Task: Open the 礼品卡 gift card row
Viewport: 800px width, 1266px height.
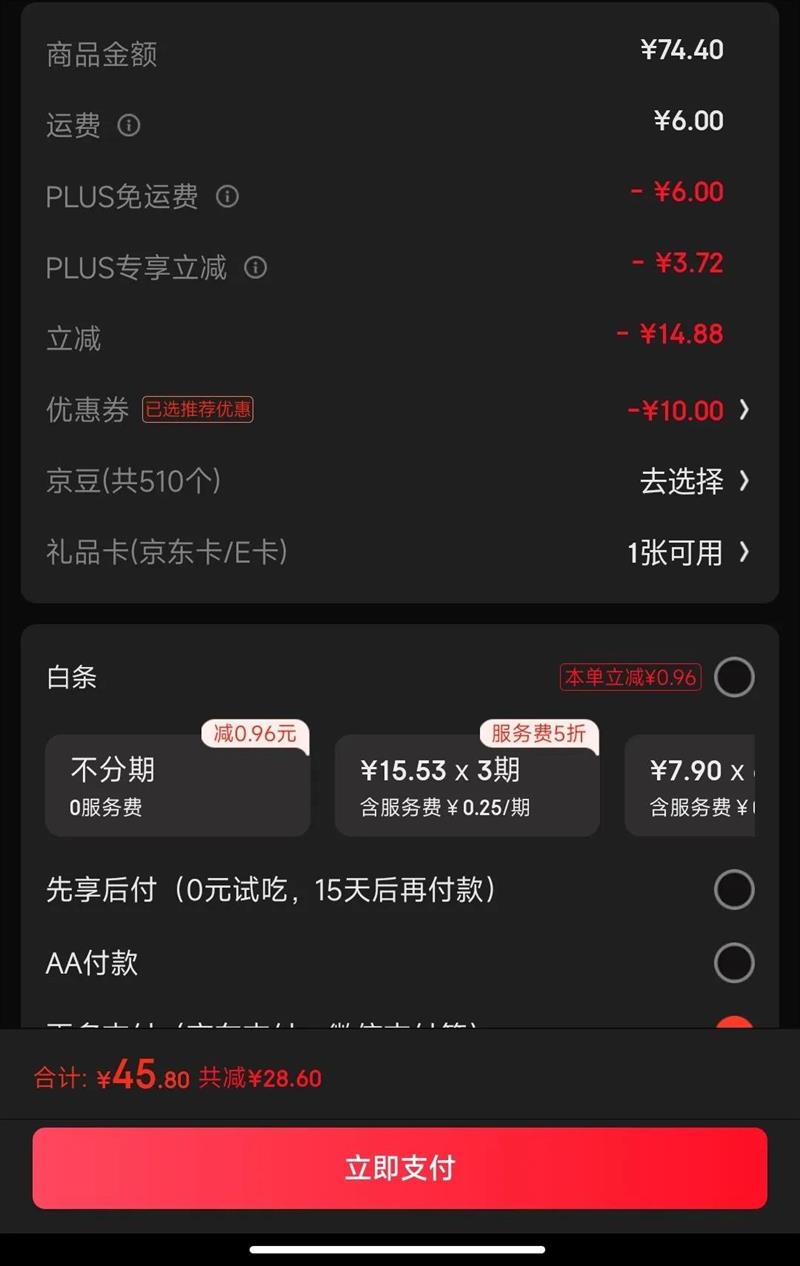Action: 400,552
